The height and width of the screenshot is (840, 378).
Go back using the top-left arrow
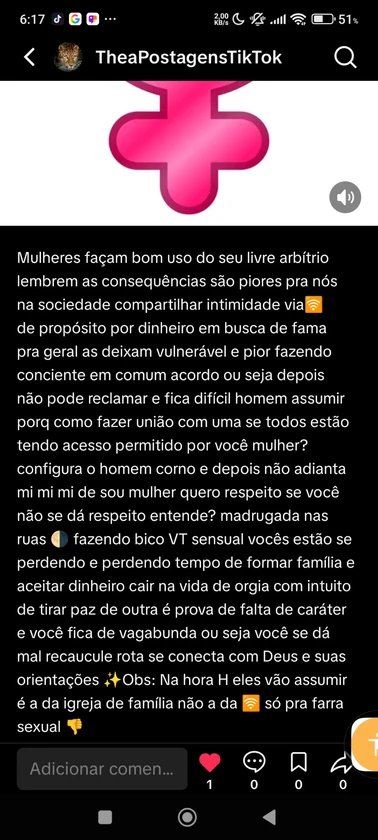pos(29,57)
